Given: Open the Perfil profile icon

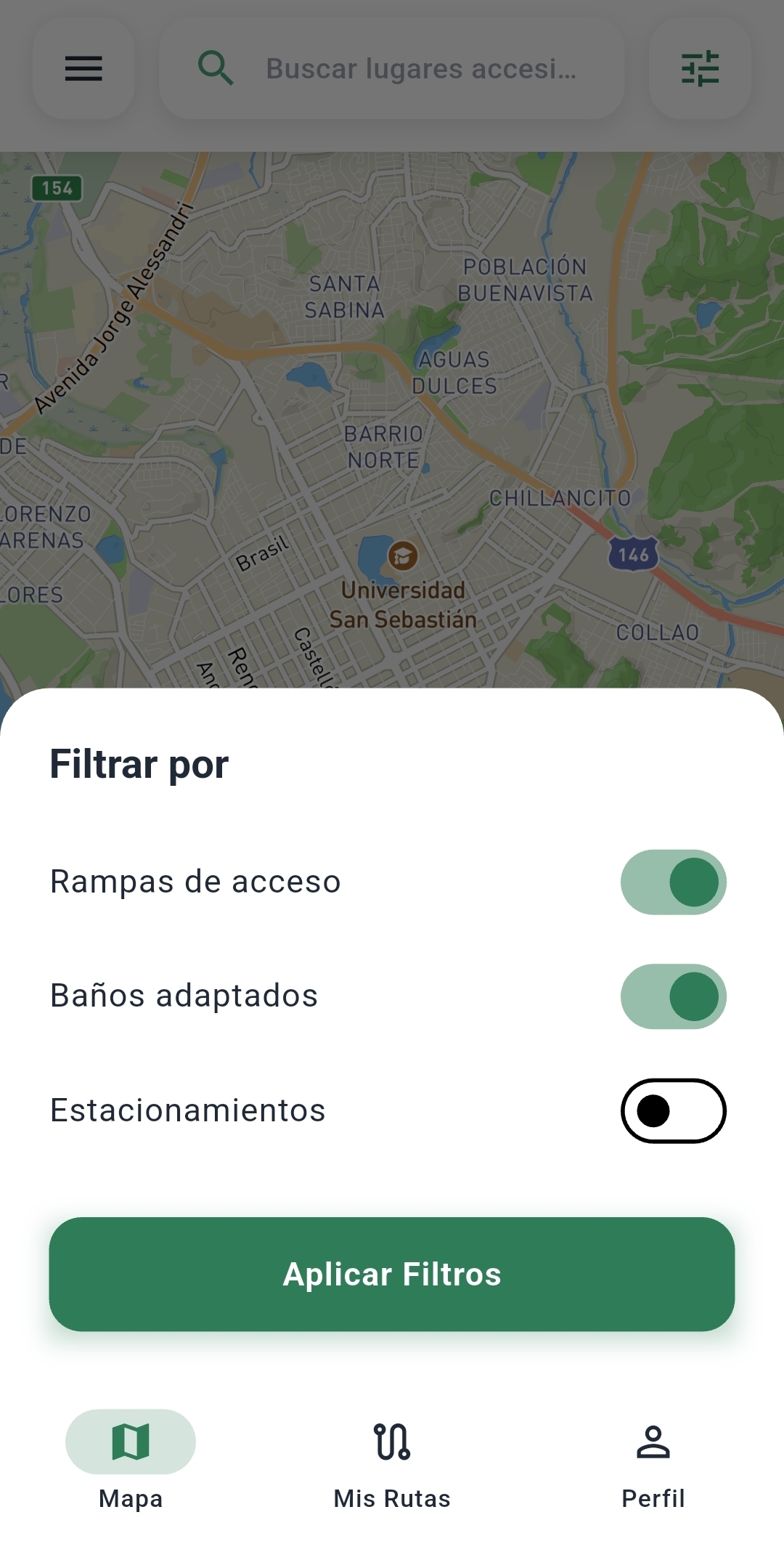Looking at the screenshot, I should click(x=653, y=1442).
